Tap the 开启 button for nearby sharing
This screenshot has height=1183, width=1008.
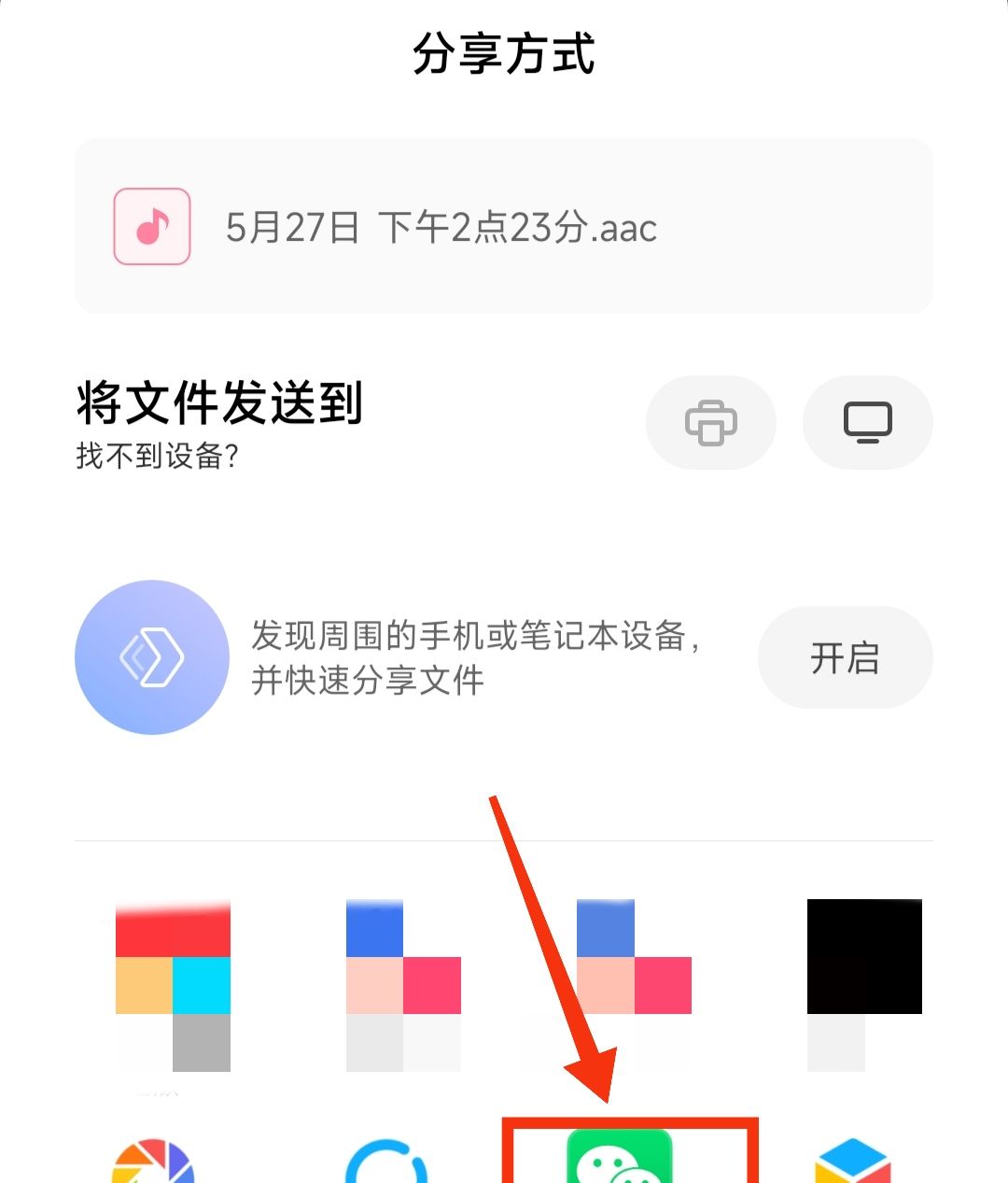tap(845, 657)
